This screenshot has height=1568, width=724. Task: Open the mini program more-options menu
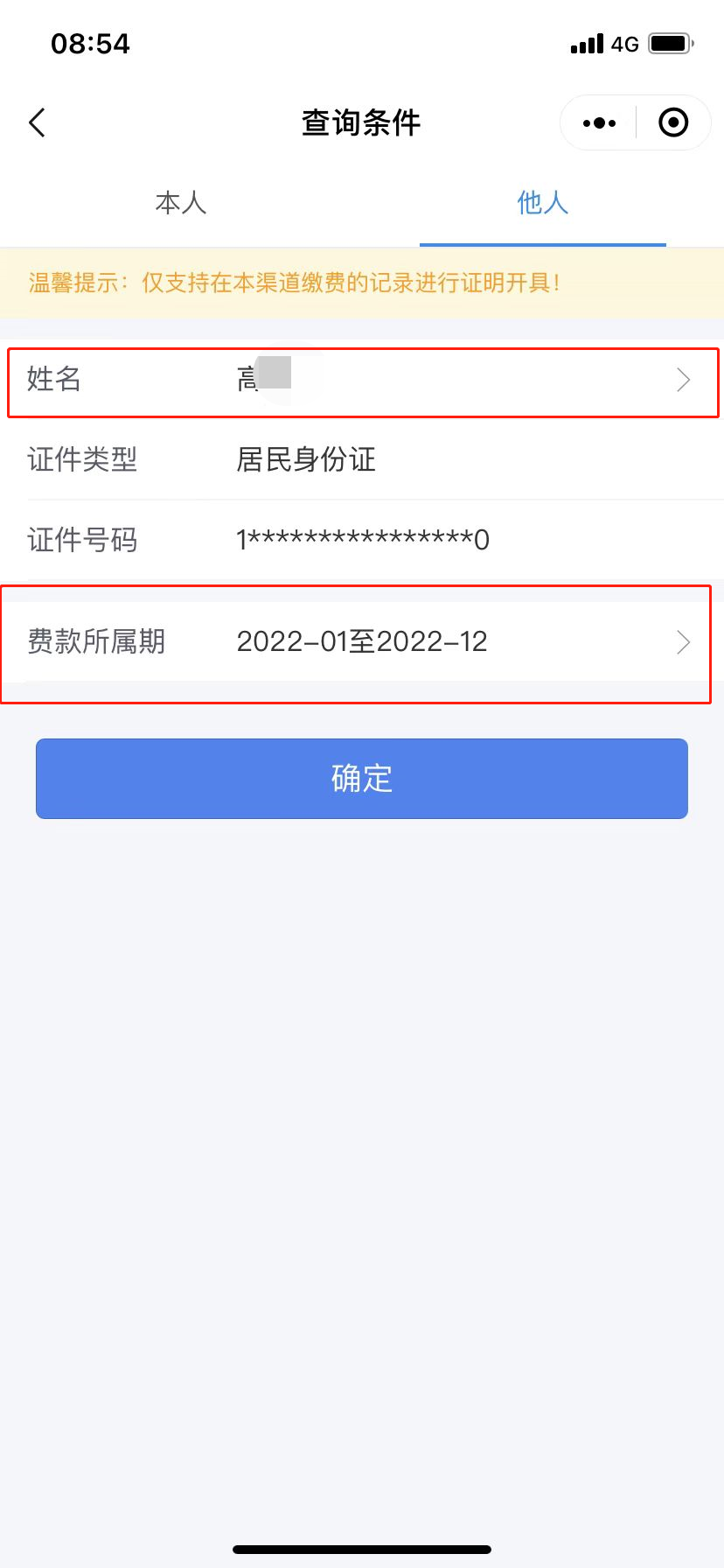pos(599,123)
